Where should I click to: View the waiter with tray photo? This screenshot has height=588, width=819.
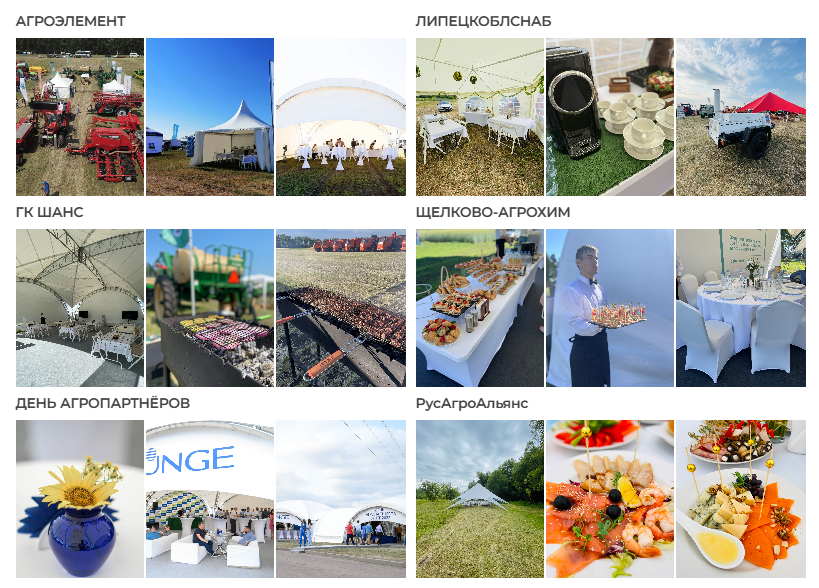(610, 308)
